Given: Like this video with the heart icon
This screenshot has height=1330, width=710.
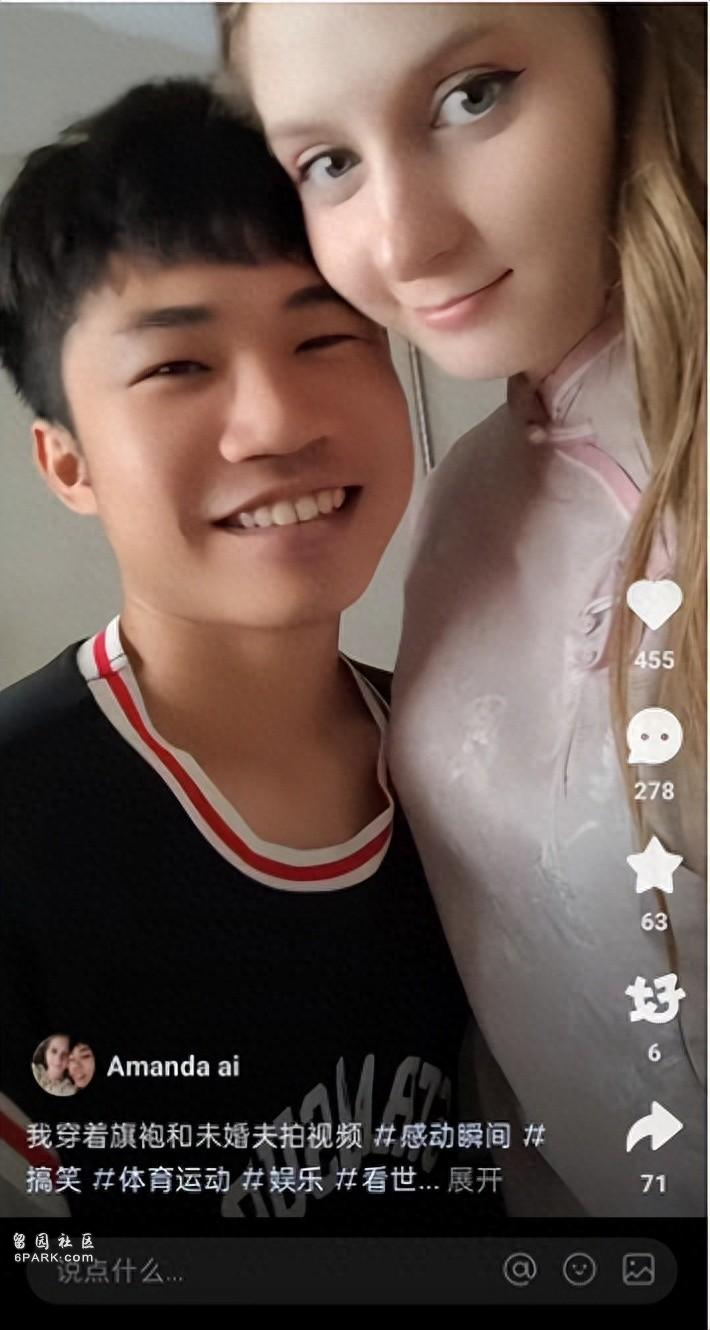Looking at the screenshot, I should click(x=654, y=606).
